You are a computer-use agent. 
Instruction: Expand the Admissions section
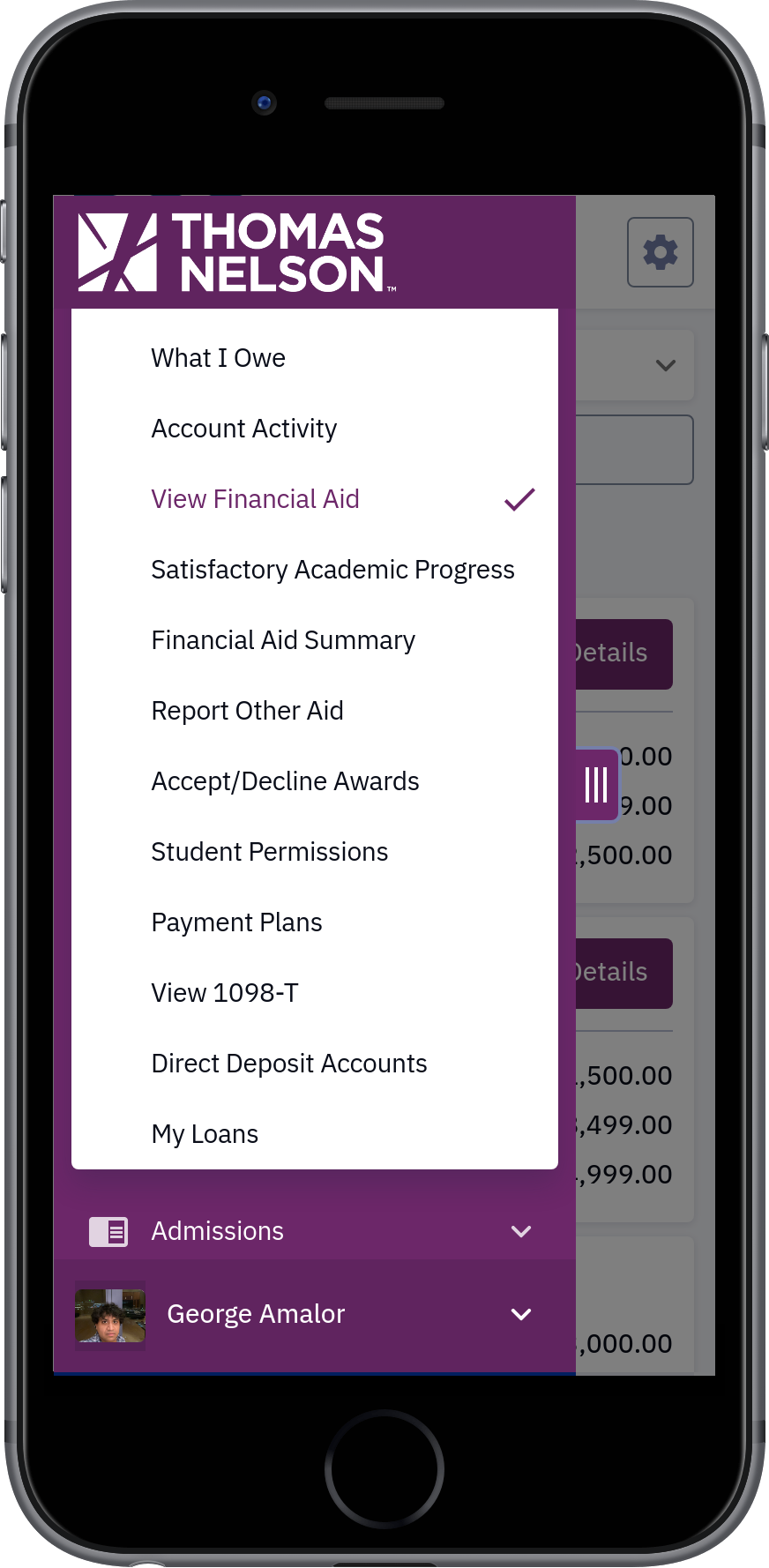(314, 1231)
